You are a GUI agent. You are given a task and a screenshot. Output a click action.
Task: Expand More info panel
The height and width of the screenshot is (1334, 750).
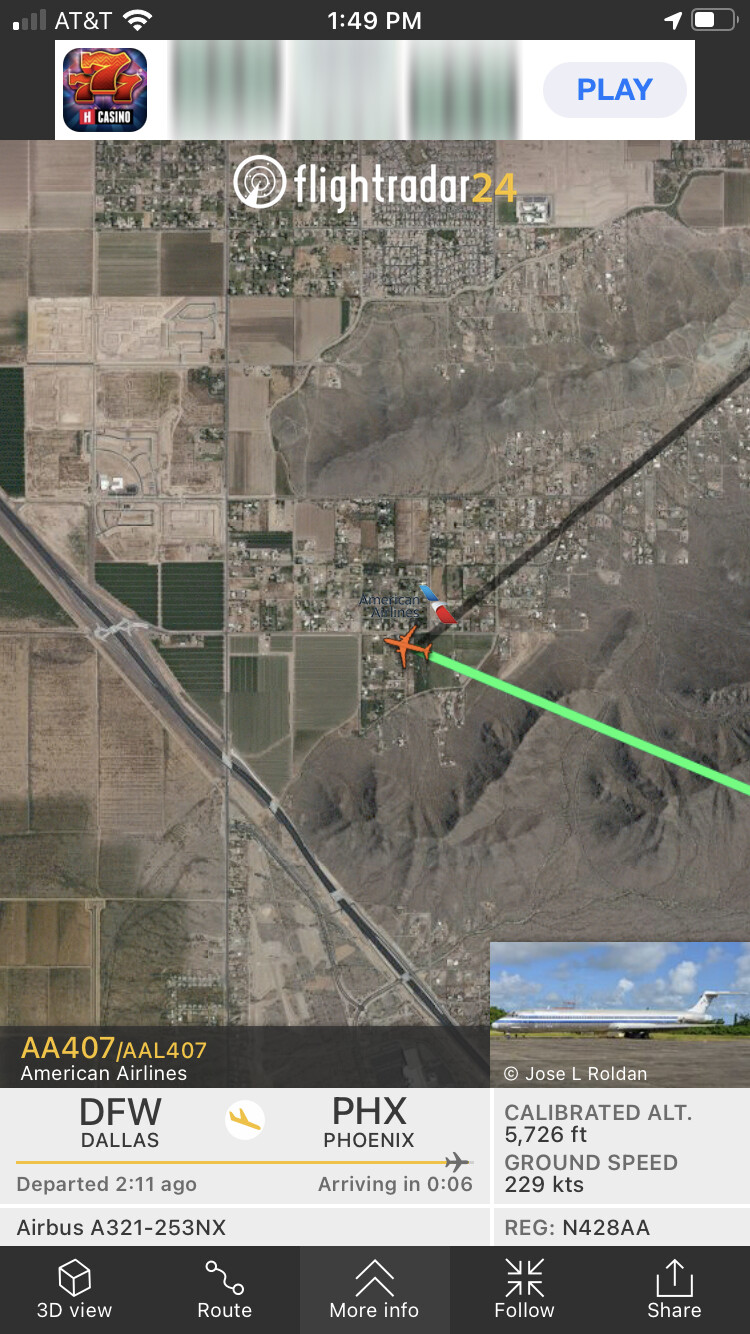375,1289
